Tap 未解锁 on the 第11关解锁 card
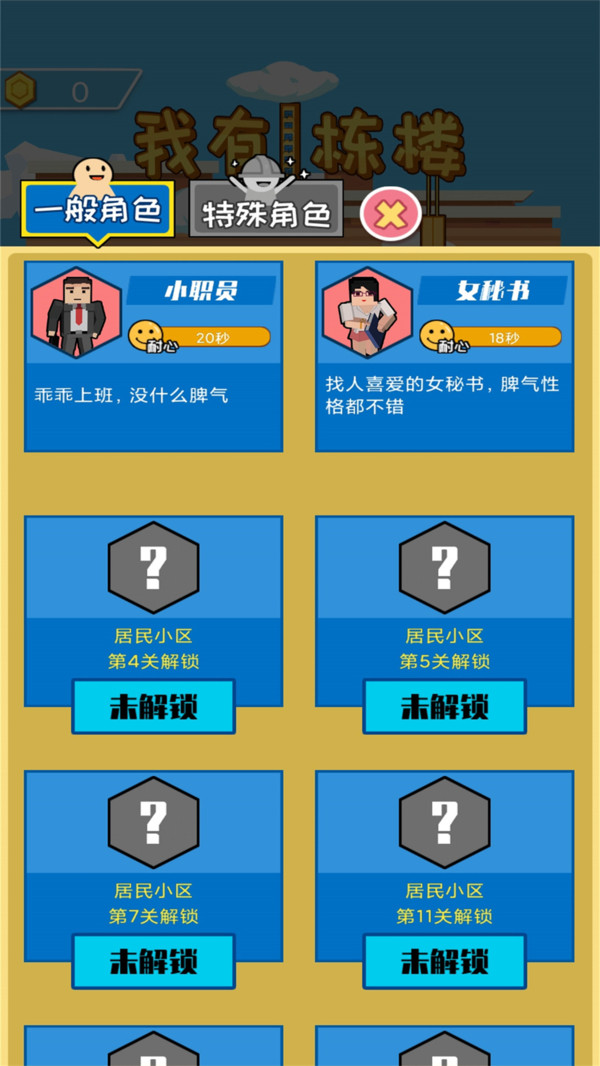 (444, 961)
